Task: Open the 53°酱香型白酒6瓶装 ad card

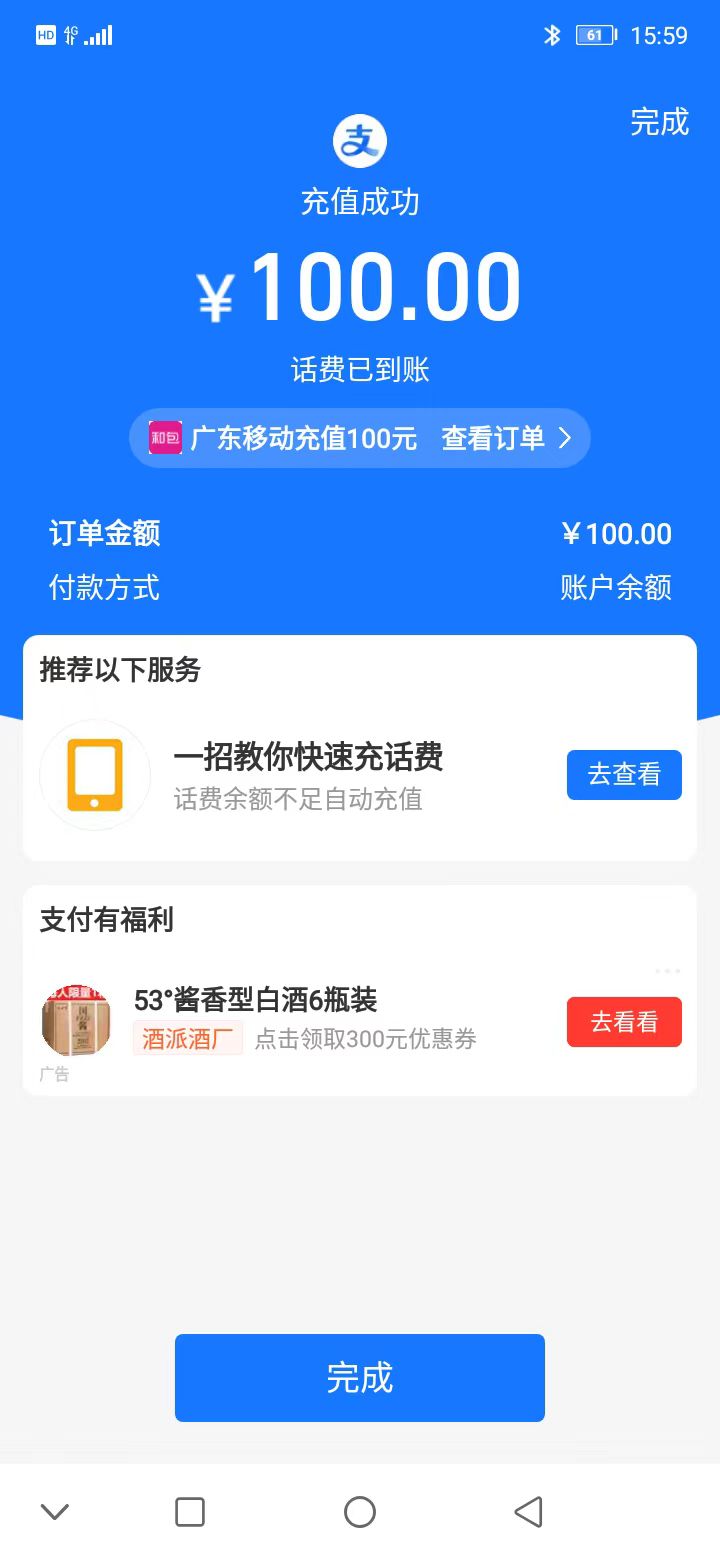Action: click(x=300, y=1018)
